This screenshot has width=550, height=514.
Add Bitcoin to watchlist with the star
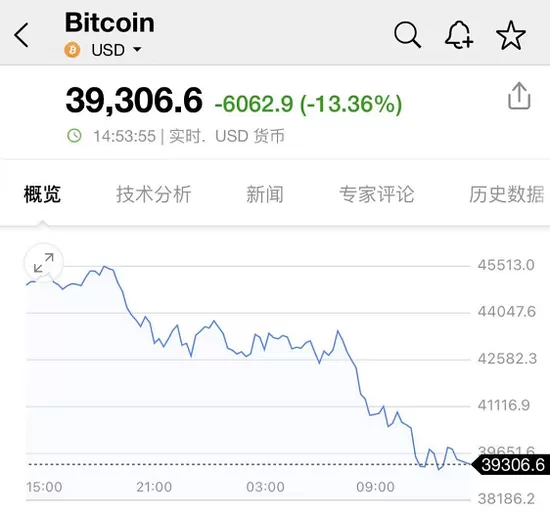coord(511,35)
